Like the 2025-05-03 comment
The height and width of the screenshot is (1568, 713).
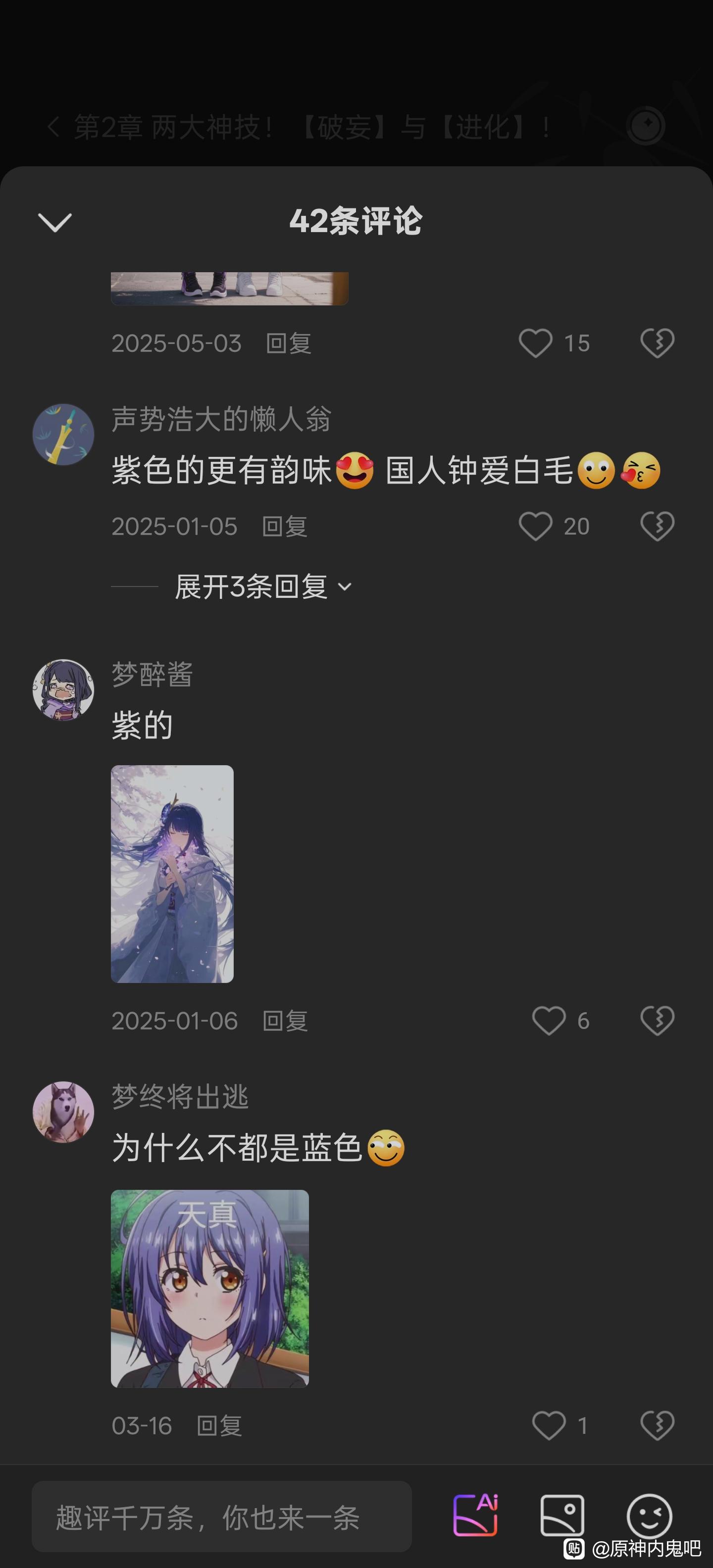pos(536,343)
